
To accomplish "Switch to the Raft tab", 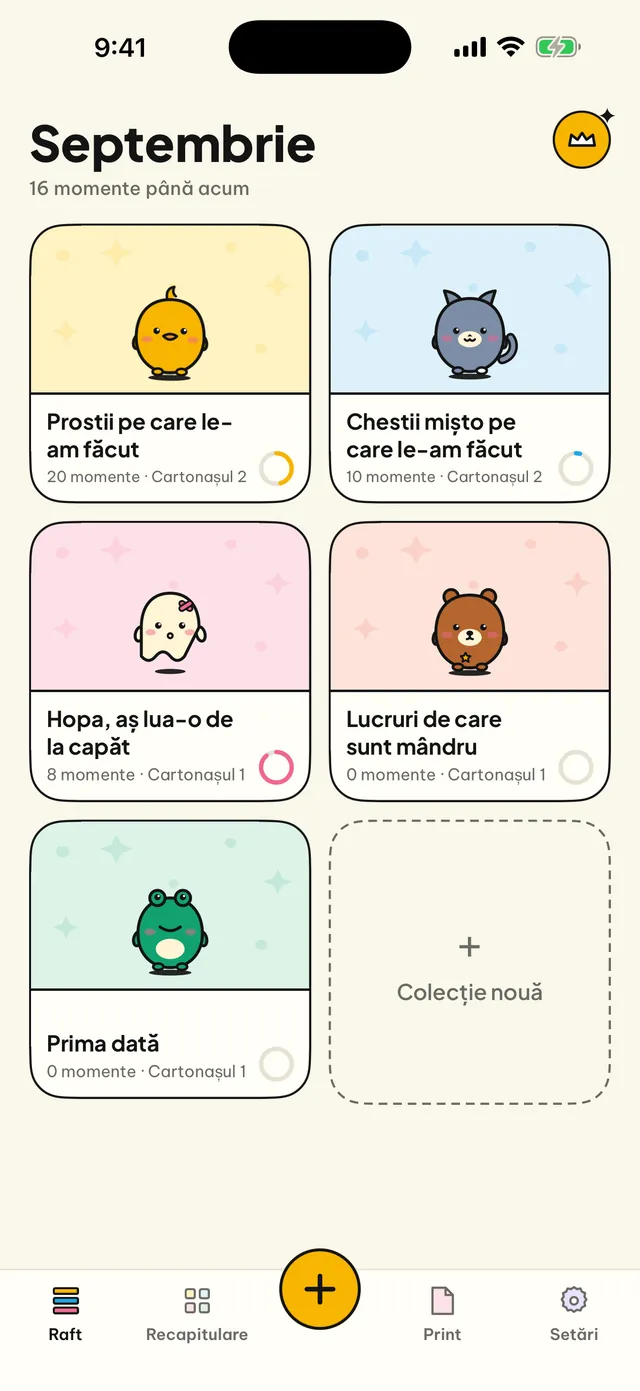I will coord(65,1314).
